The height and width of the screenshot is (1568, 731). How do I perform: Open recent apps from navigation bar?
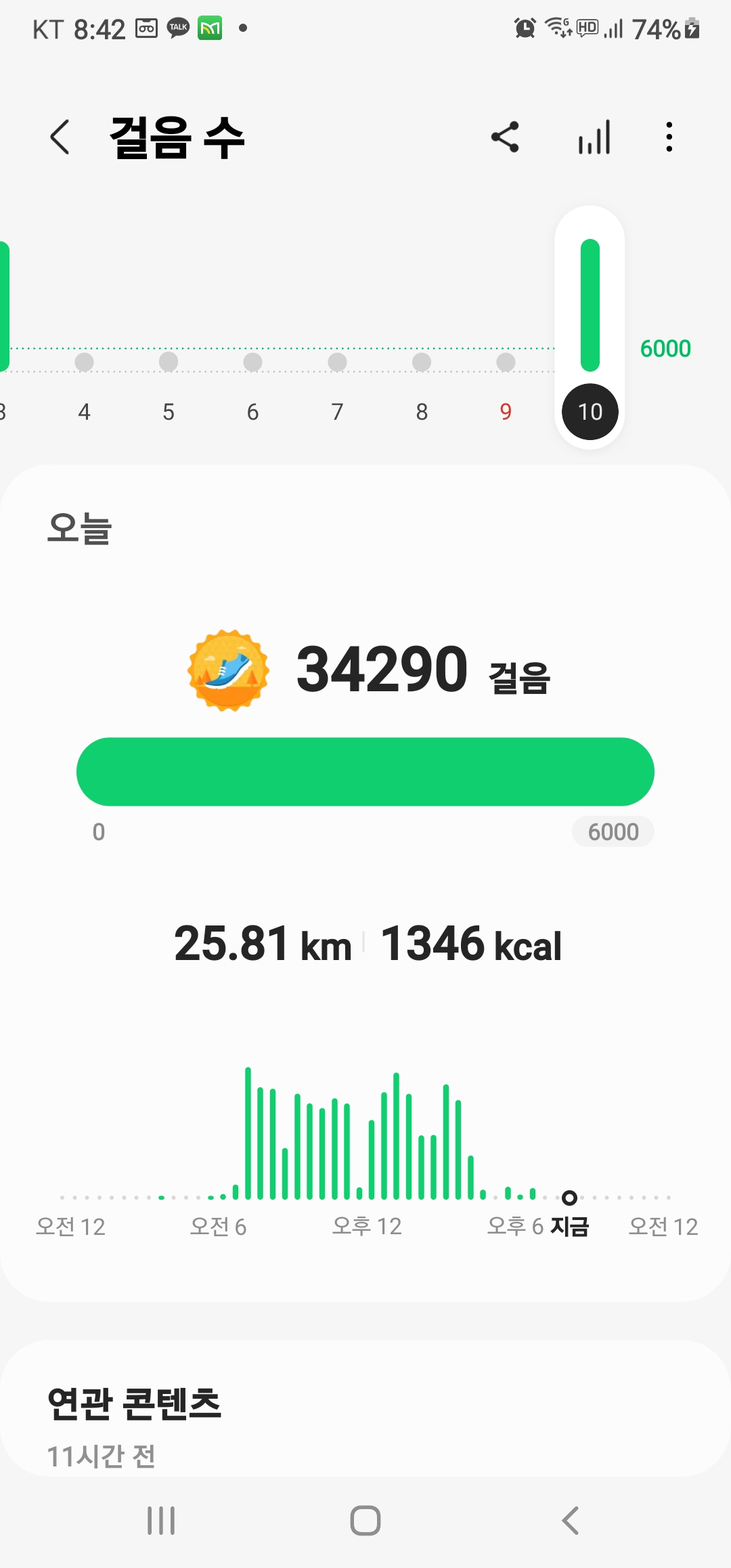point(161,1521)
